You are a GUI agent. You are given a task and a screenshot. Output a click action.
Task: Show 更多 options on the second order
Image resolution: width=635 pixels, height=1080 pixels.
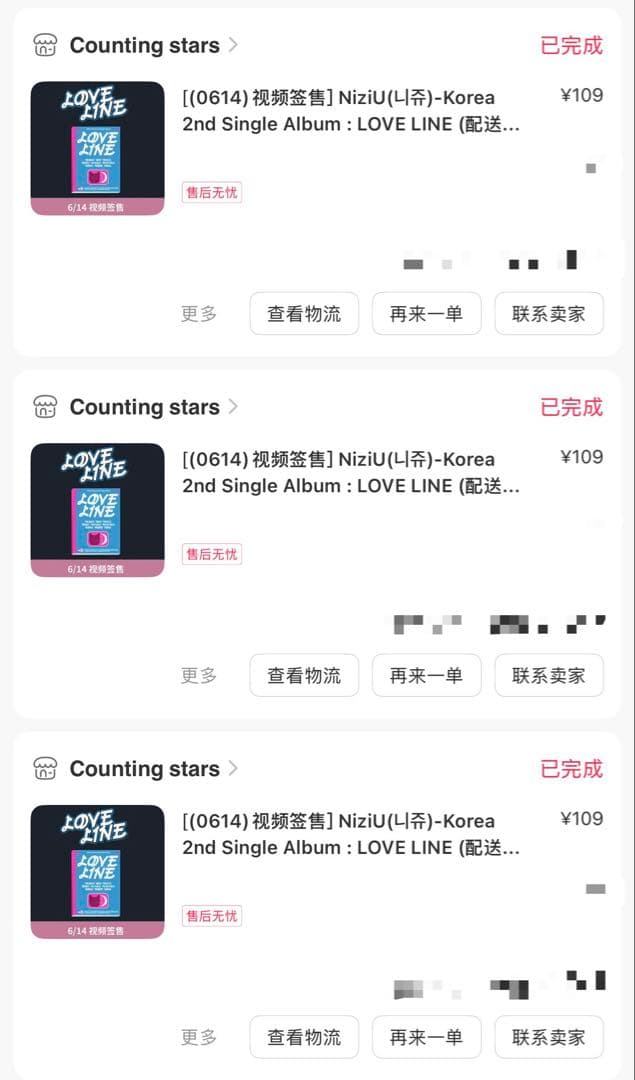pyautogui.click(x=199, y=676)
